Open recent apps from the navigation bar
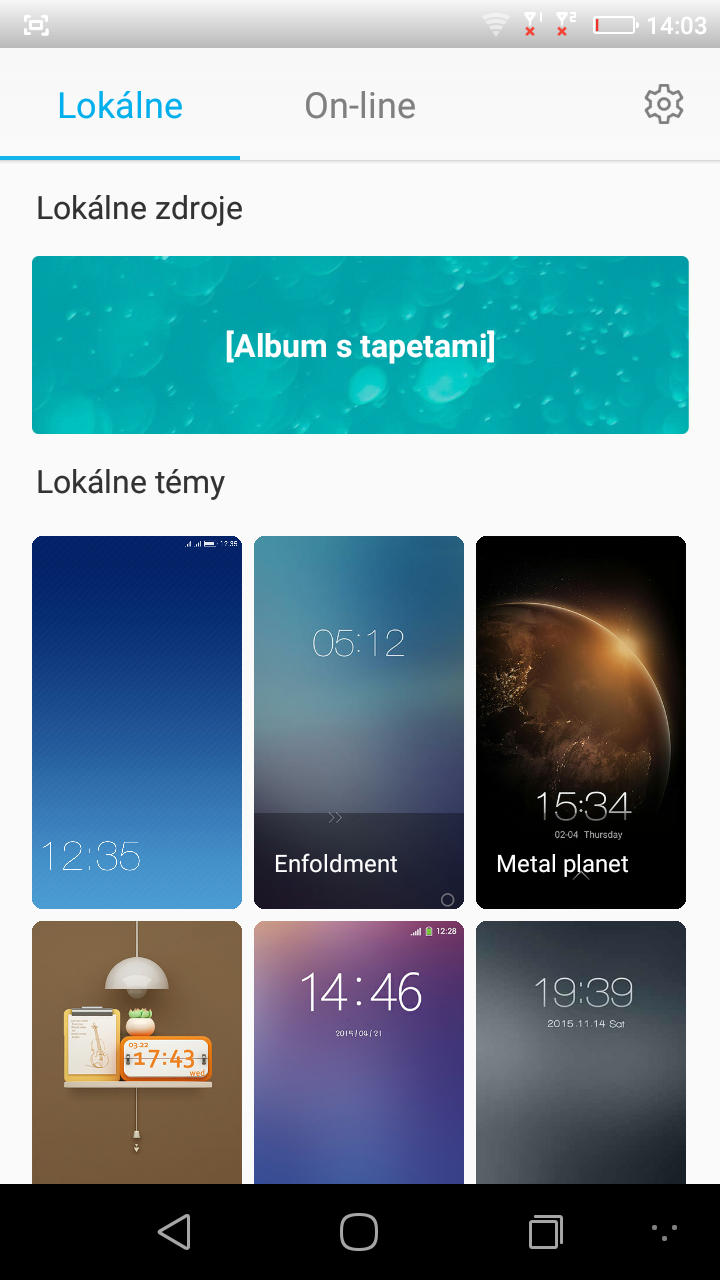 click(x=545, y=1232)
